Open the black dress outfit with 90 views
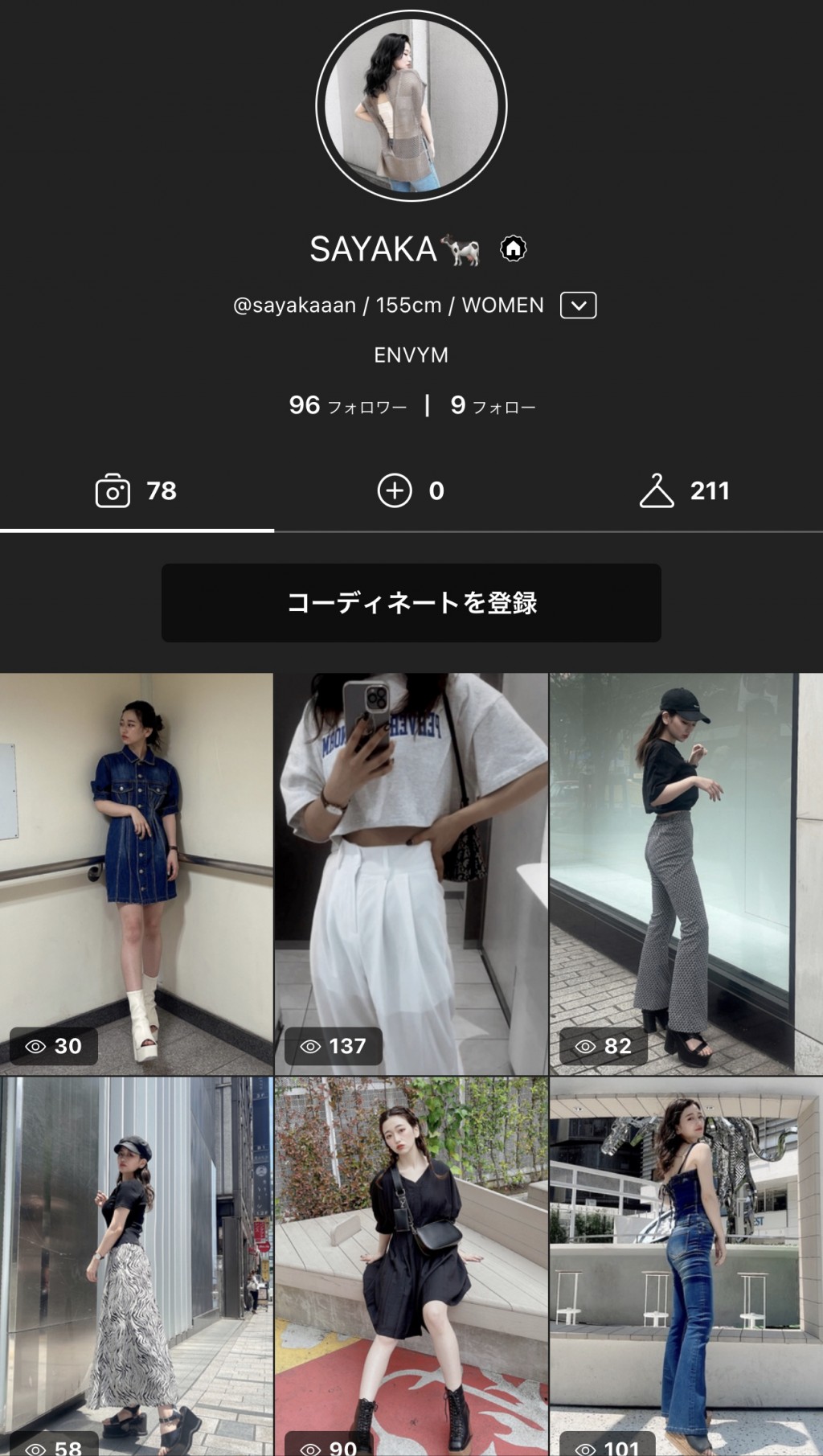 411,1266
